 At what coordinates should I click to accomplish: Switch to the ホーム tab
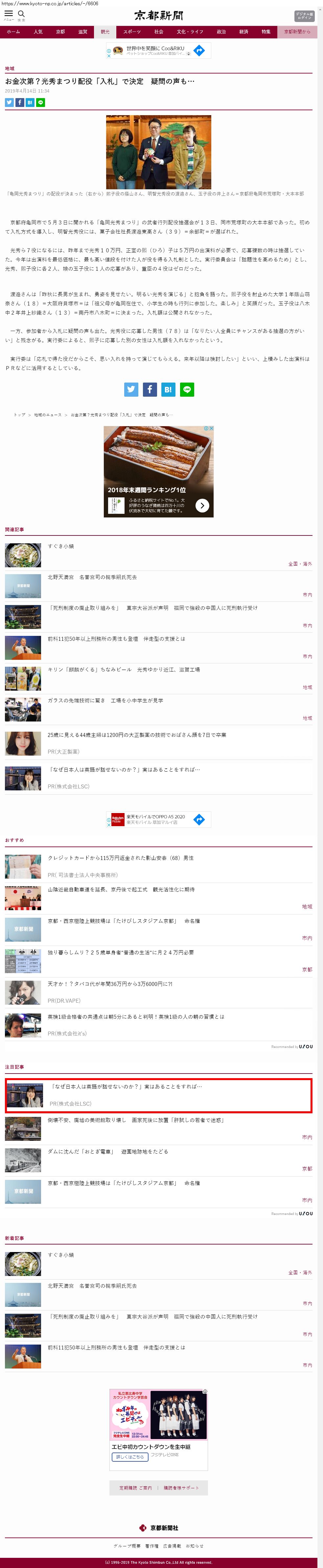[13, 31]
